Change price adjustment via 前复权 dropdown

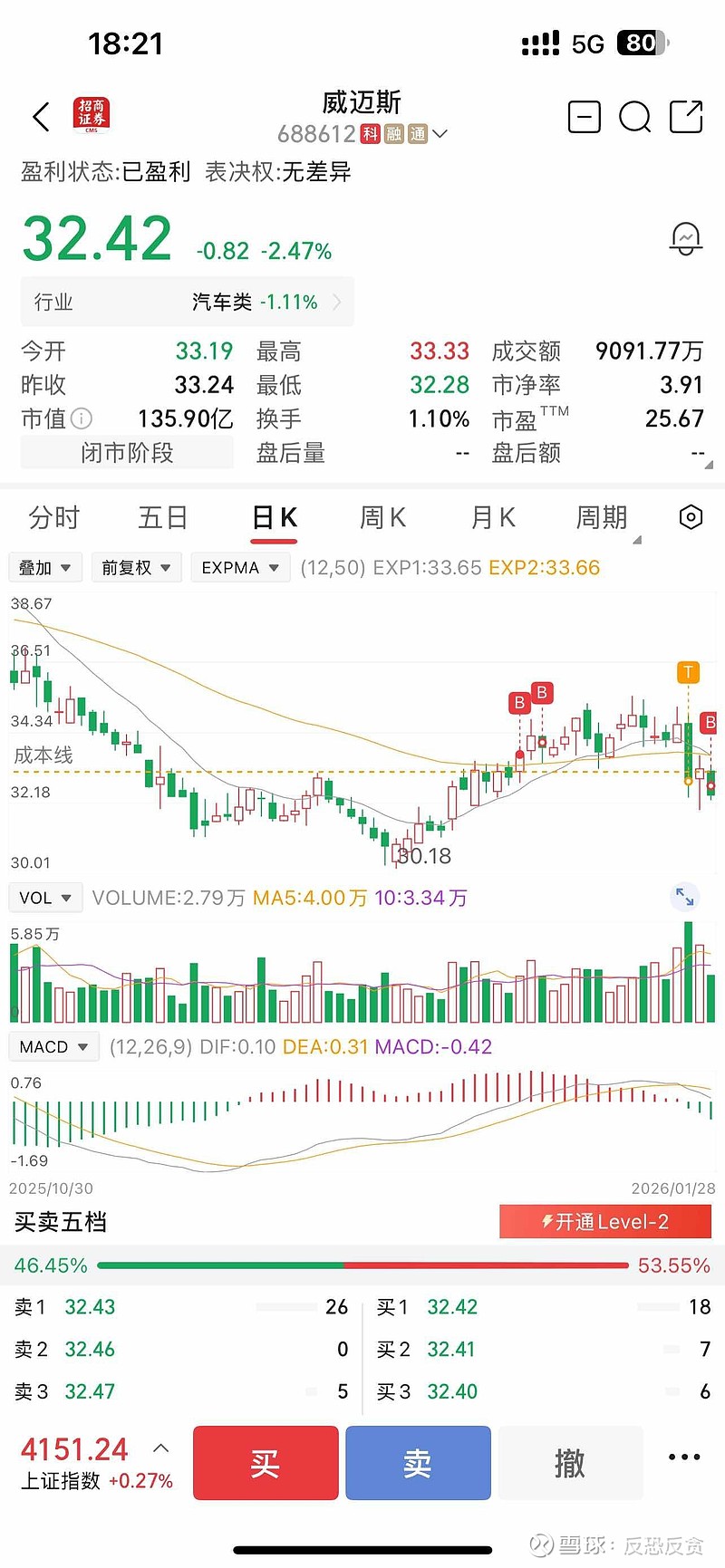click(136, 567)
